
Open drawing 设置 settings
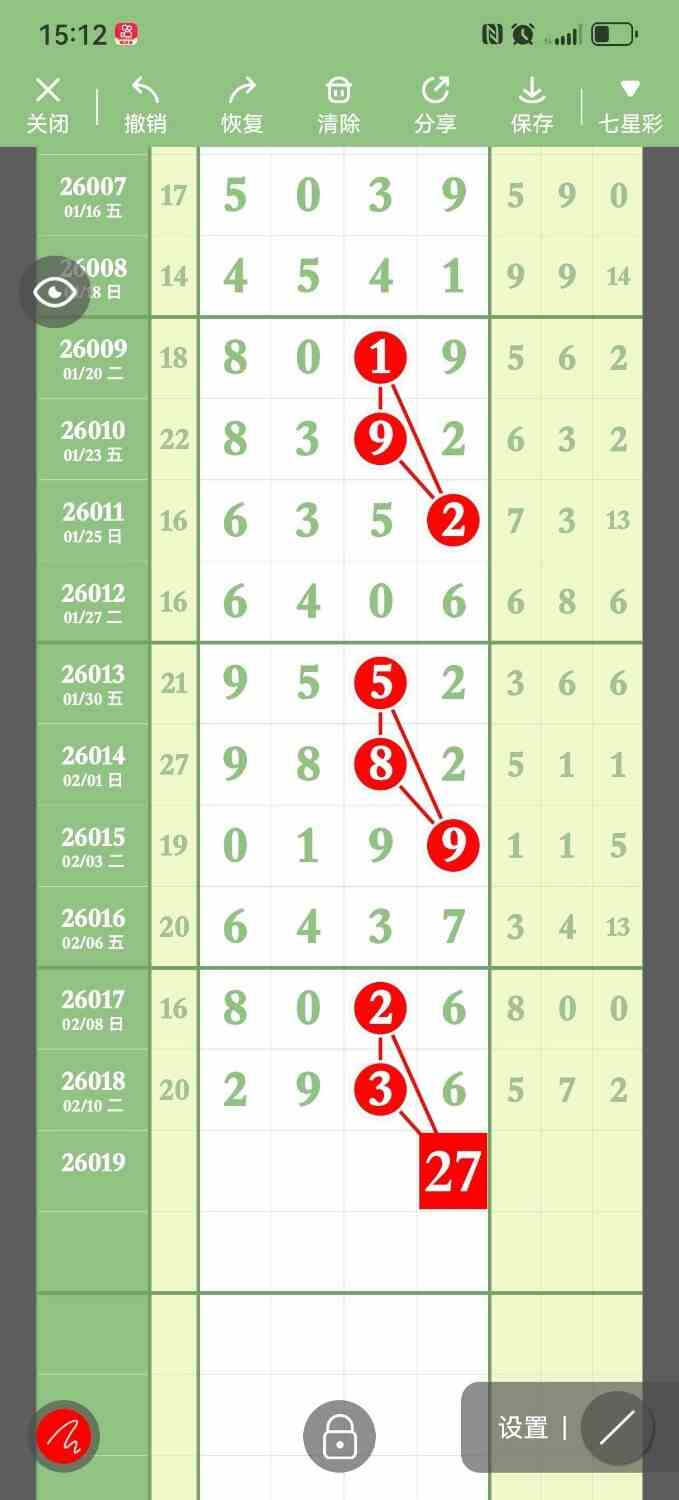523,1428
